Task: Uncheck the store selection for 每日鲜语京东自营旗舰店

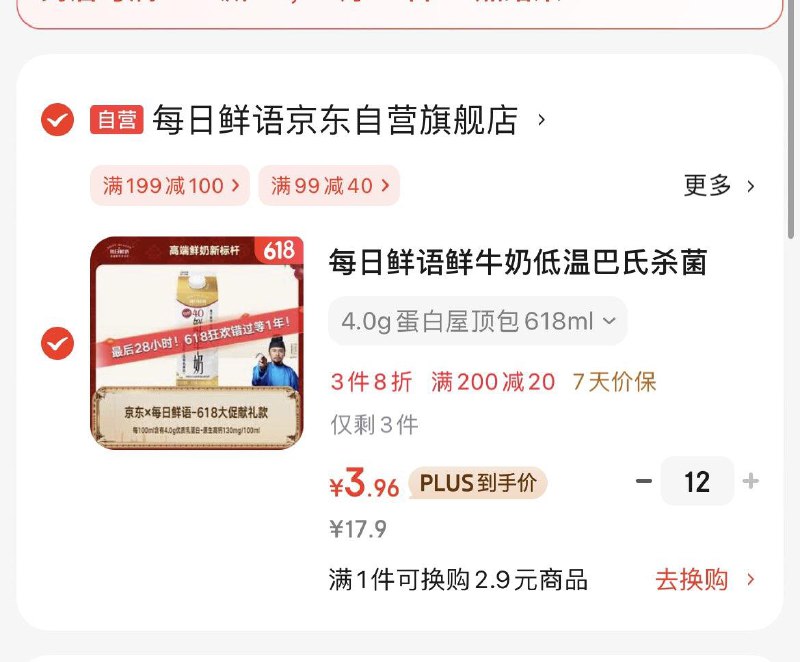Action: click(57, 120)
